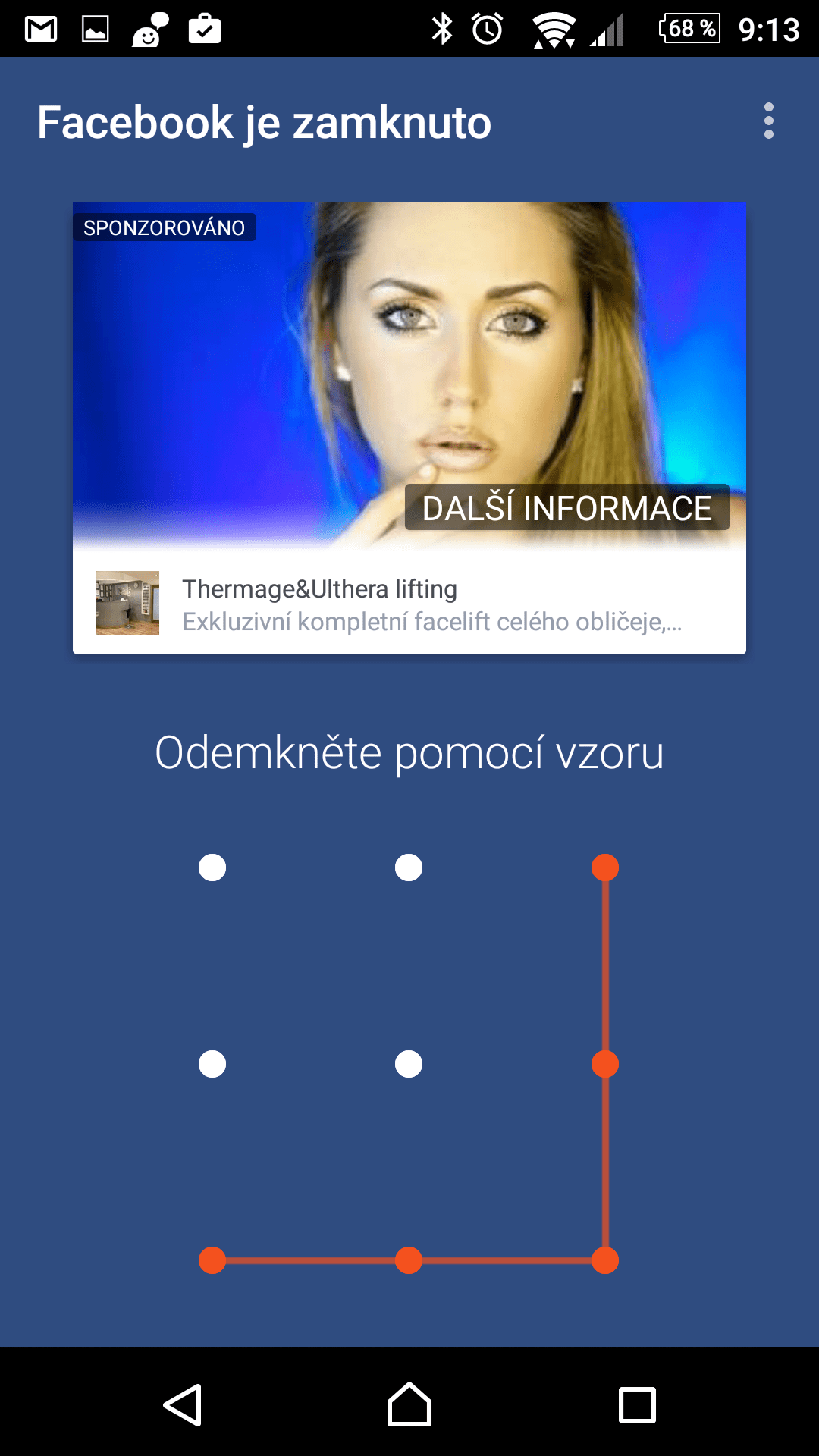Tap the top-center pattern dot

tap(409, 868)
